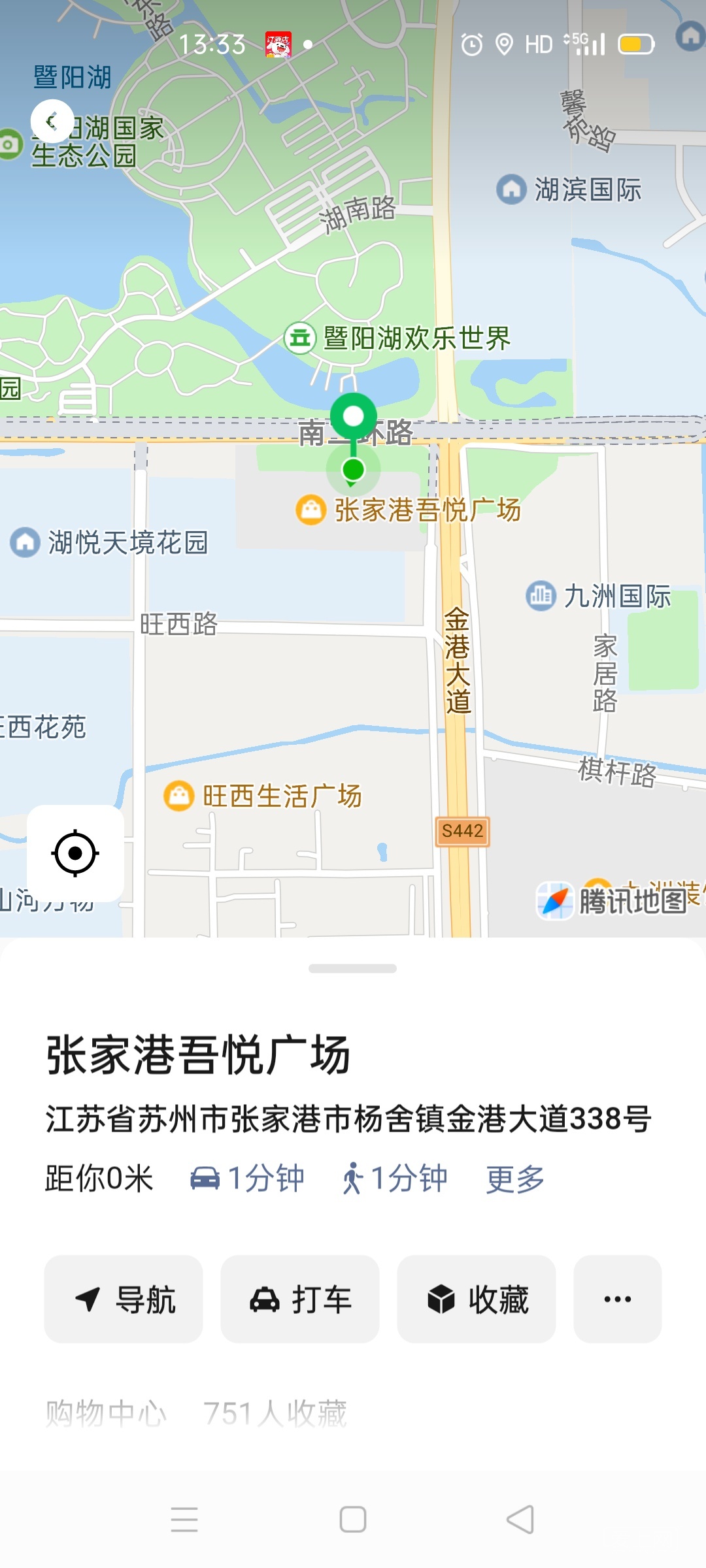Show 更多 travel options
The width and height of the screenshot is (706, 1568).
pyautogui.click(x=515, y=1179)
